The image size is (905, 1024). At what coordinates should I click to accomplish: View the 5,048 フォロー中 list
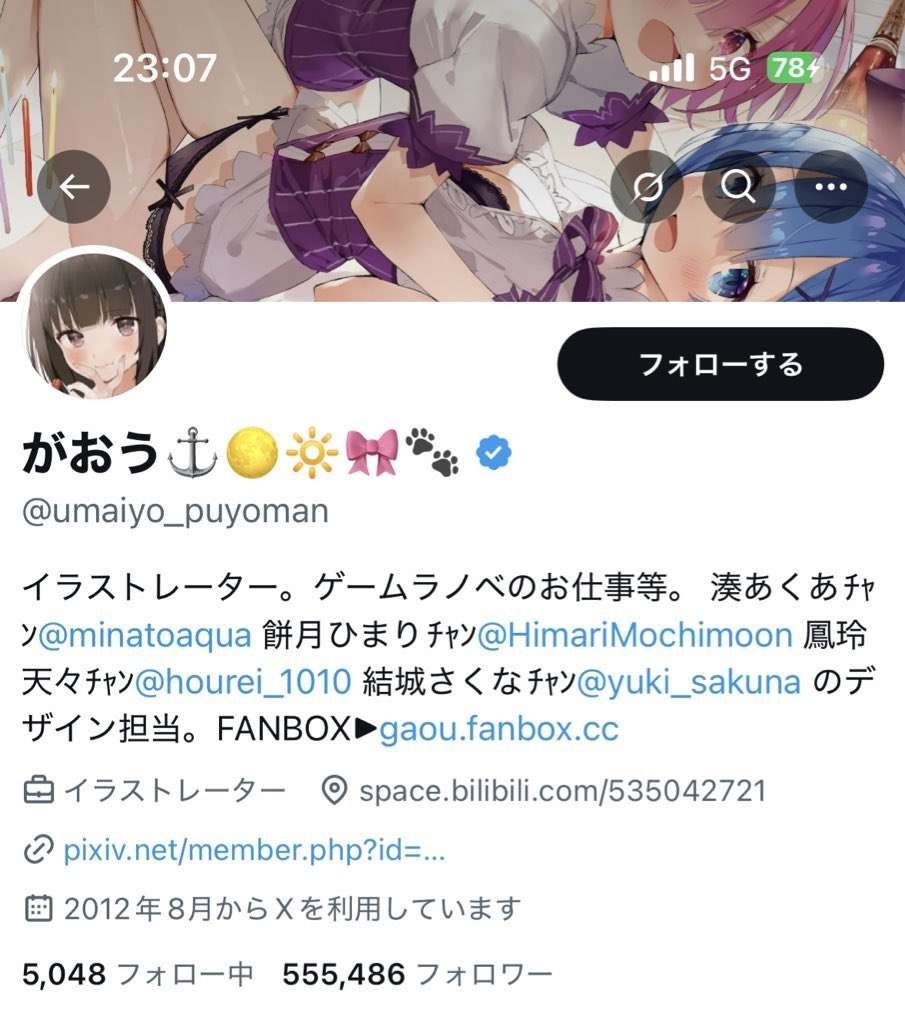tap(137, 973)
